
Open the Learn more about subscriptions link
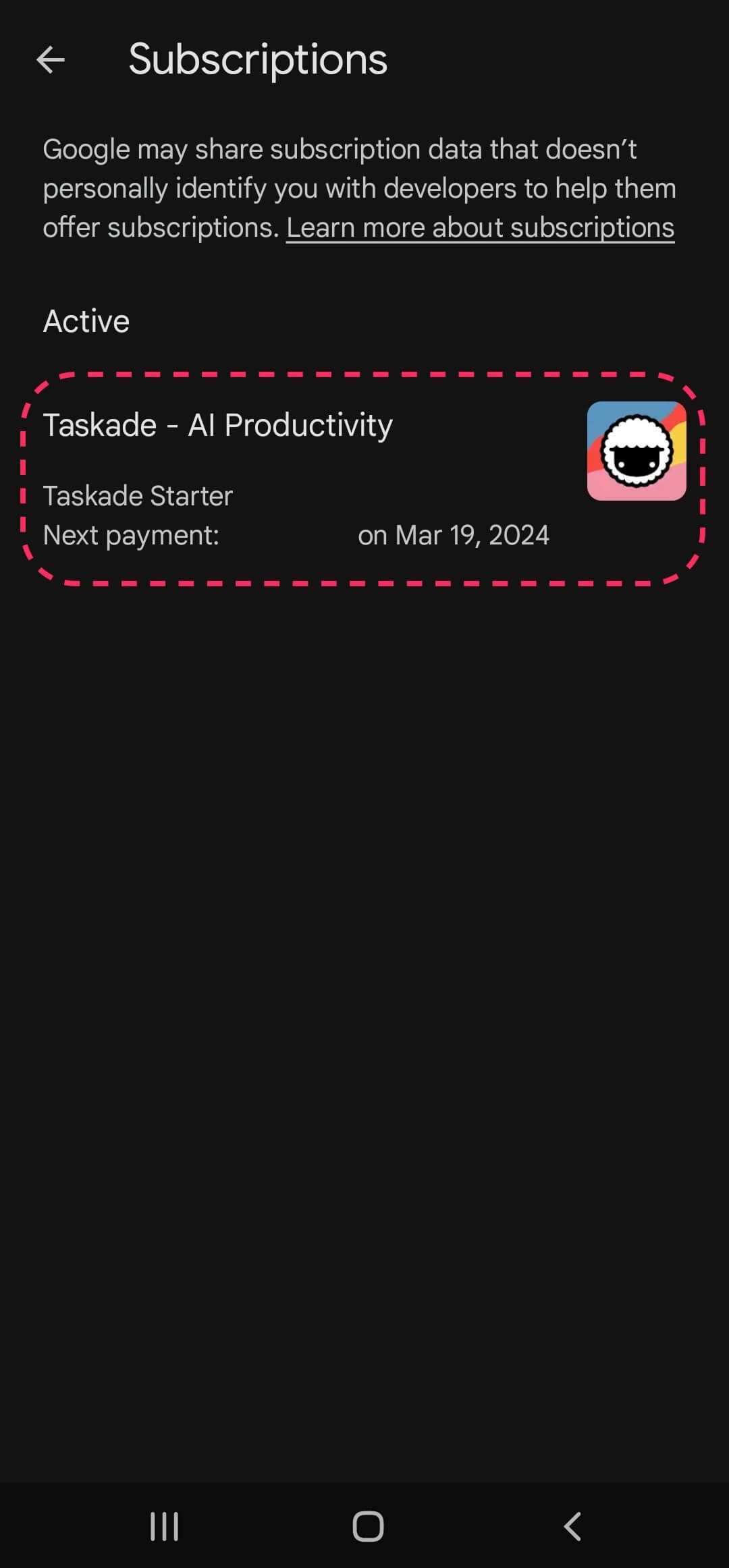click(x=480, y=228)
